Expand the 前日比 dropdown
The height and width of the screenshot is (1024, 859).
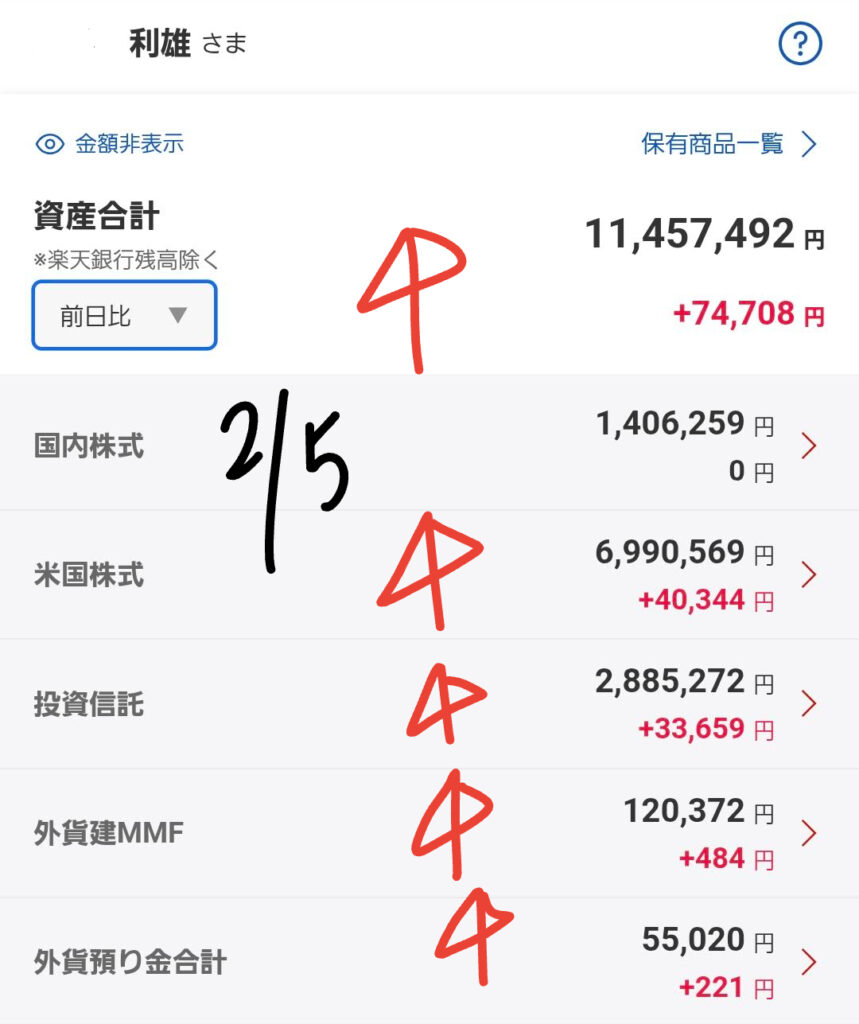pos(124,316)
